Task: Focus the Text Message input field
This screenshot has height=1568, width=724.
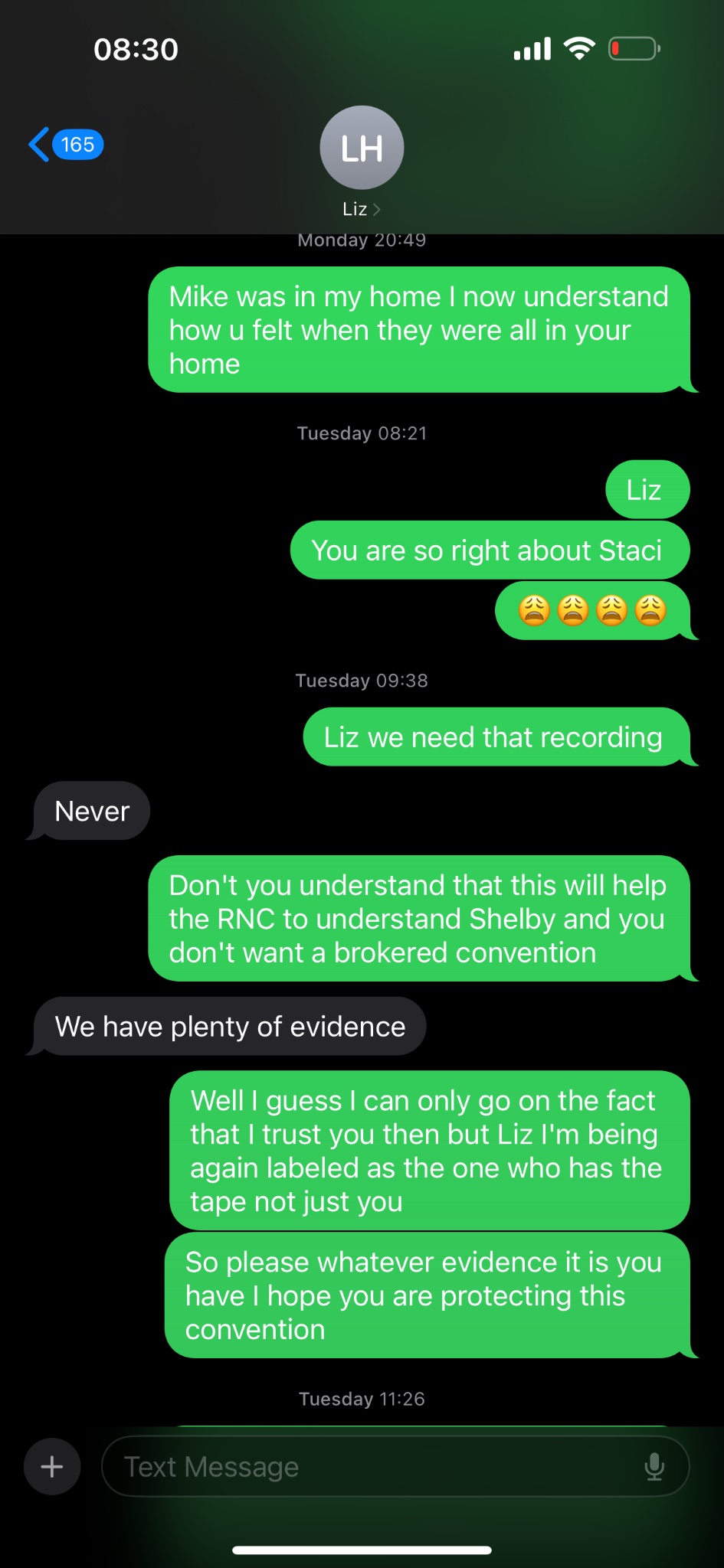Action: pyautogui.click(x=368, y=1467)
